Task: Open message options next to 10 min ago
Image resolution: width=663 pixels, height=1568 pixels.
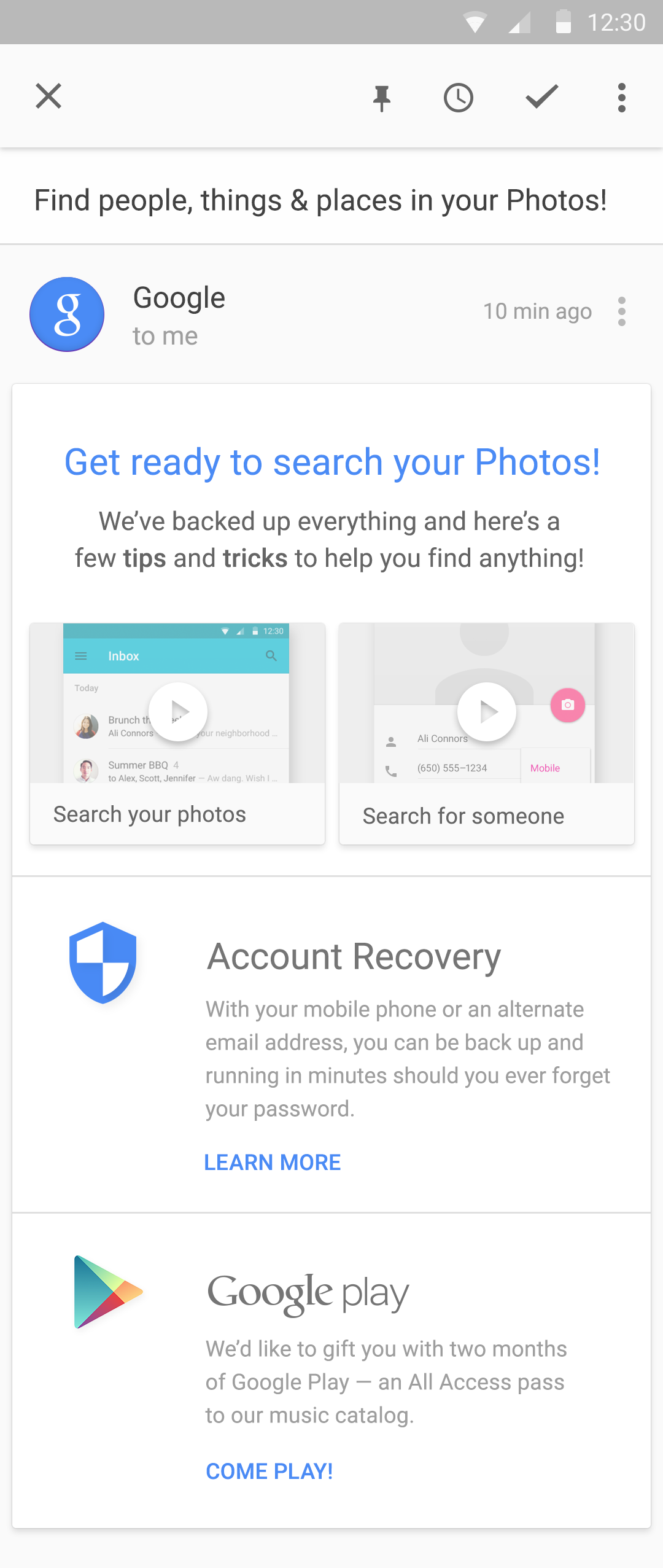Action: tap(622, 312)
